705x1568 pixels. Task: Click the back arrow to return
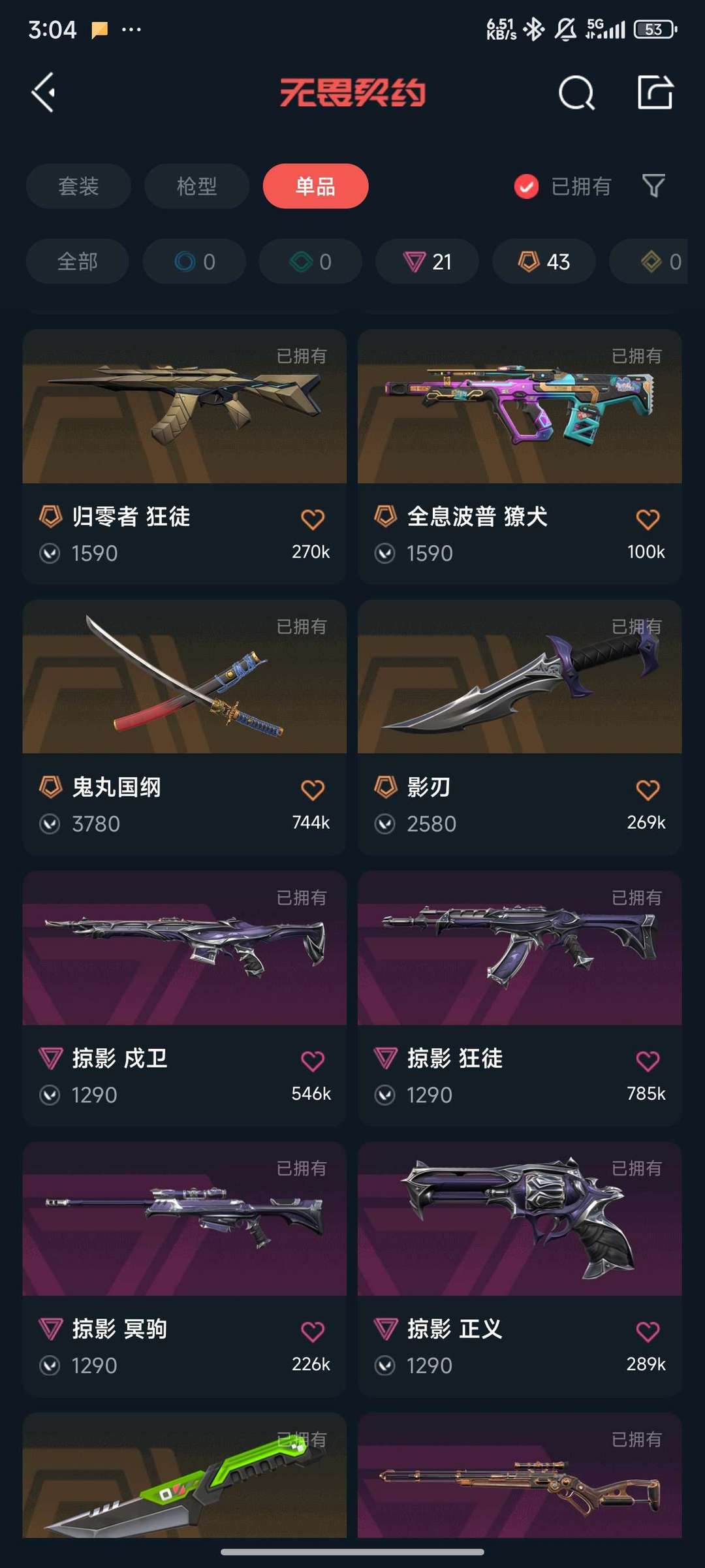coord(43,91)
